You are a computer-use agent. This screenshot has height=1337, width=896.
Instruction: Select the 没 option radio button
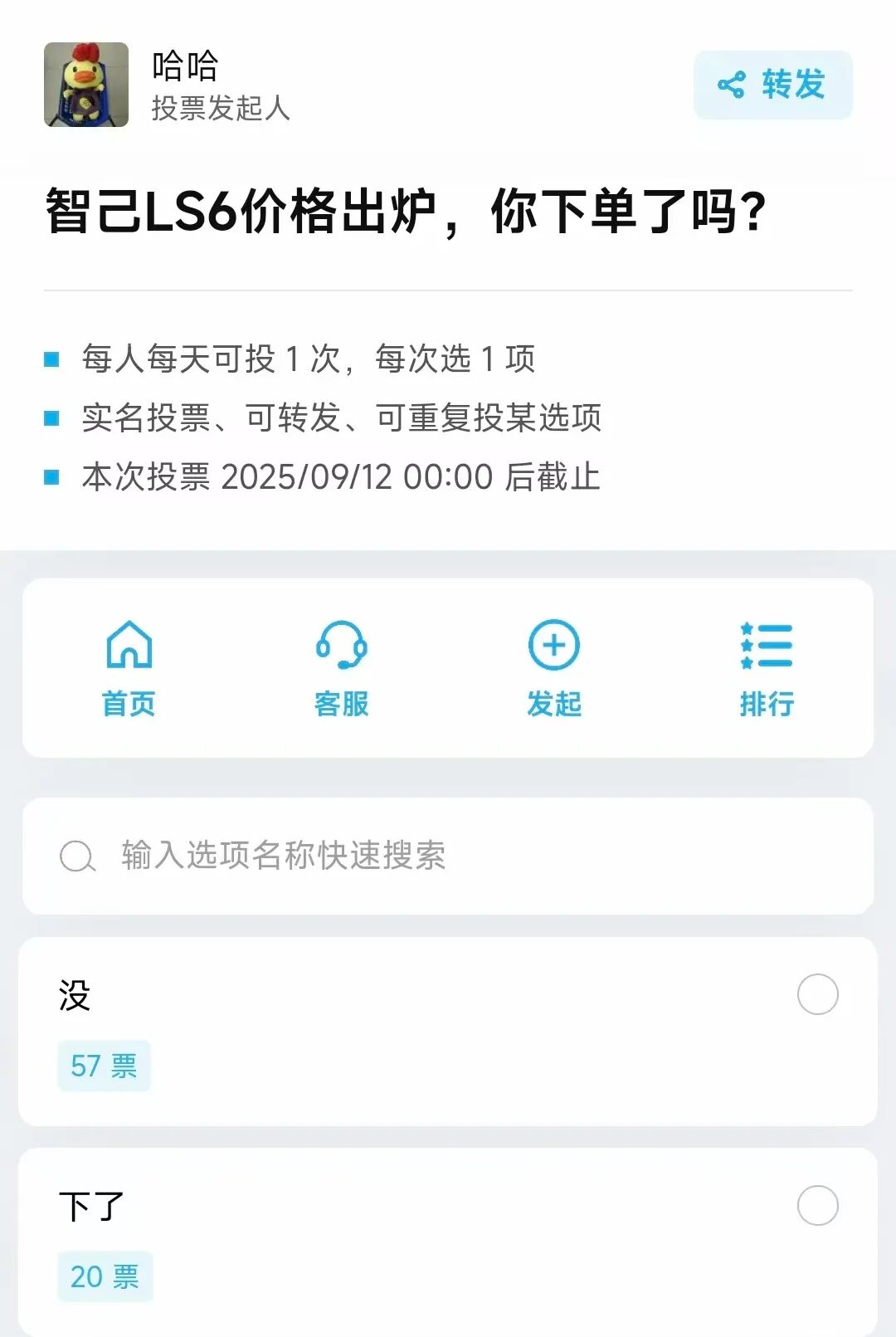(817, 994)
